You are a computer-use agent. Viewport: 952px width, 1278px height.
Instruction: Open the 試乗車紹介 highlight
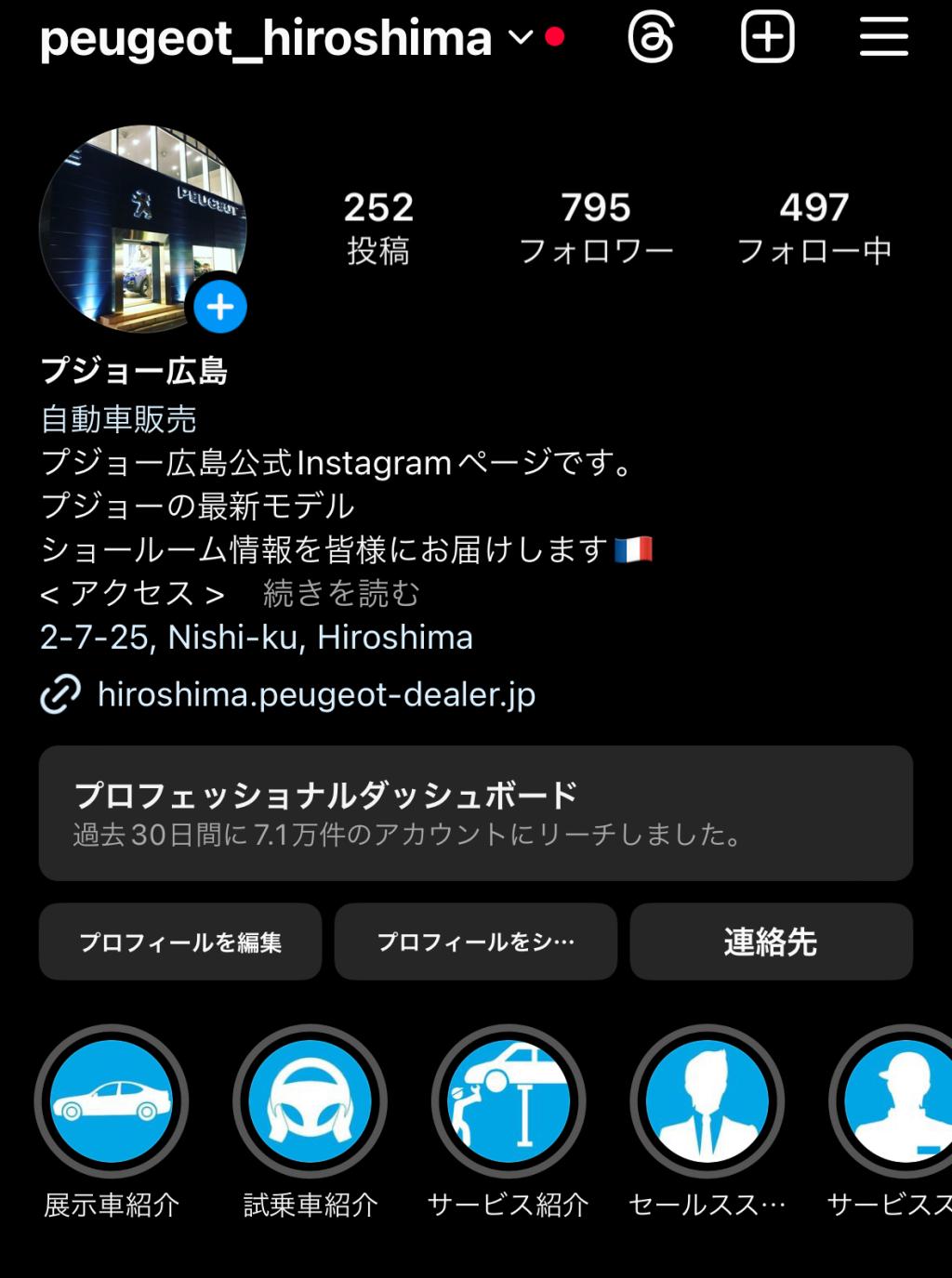(310, 1100)
